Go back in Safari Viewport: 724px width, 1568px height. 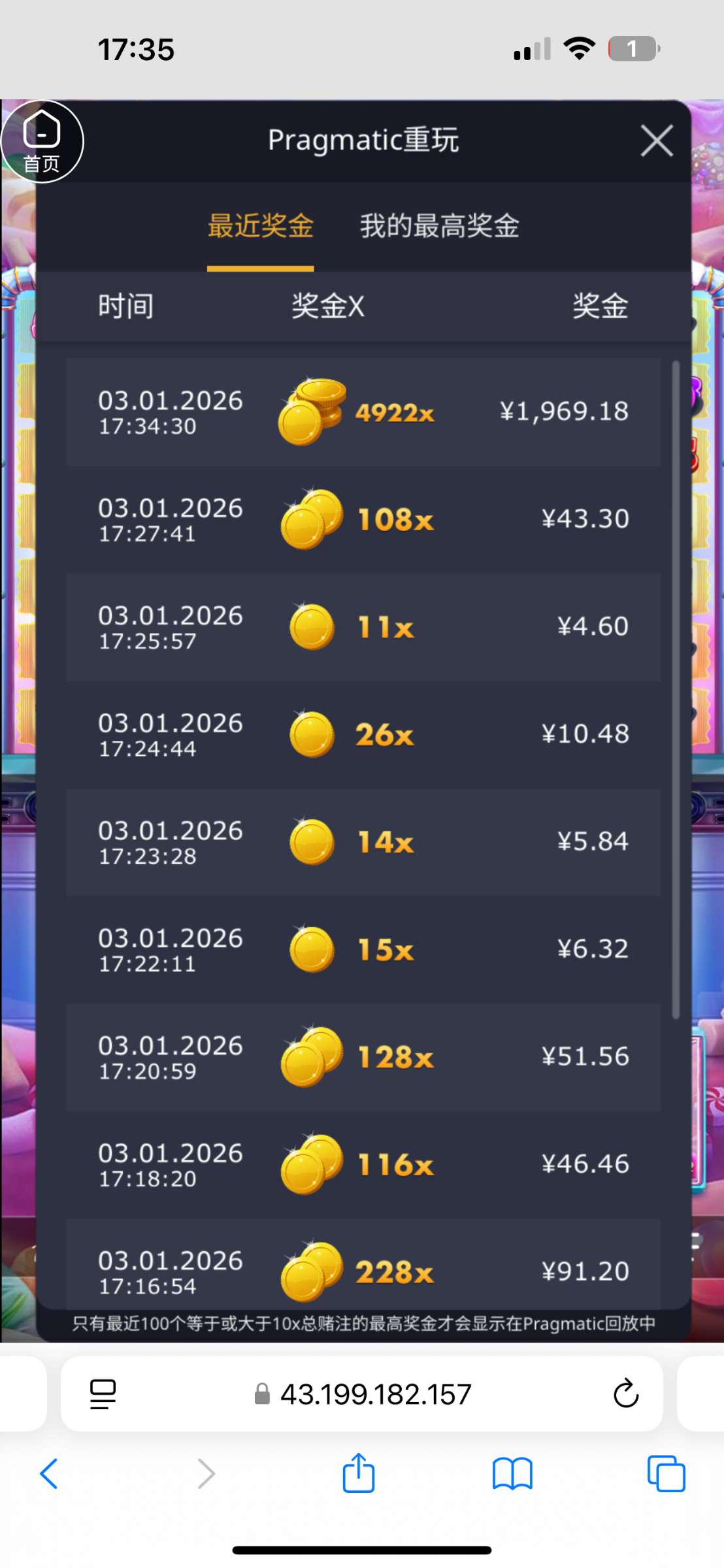50,1474
